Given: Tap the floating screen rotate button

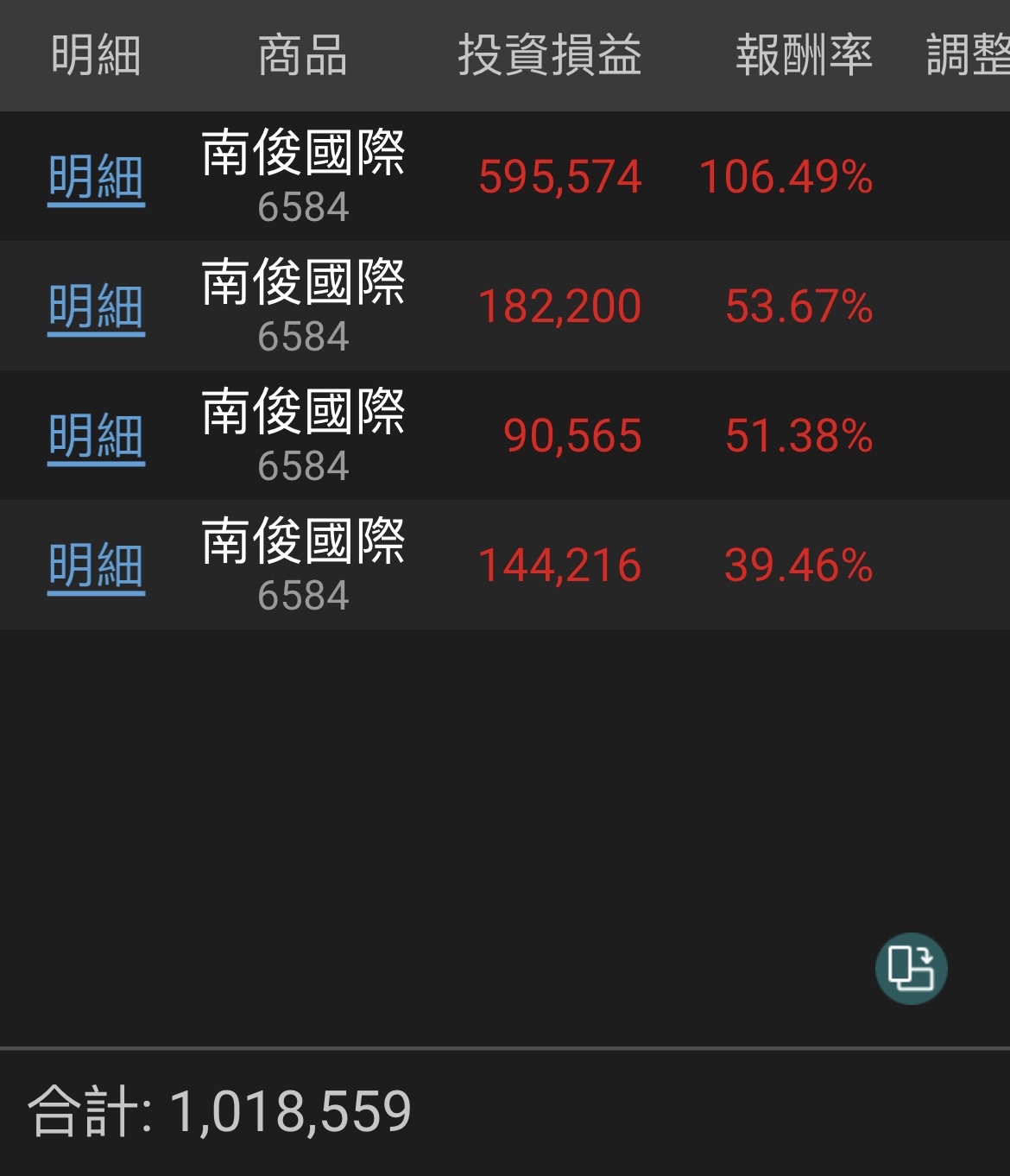Looking at the screenshot, I should [911, 968].
